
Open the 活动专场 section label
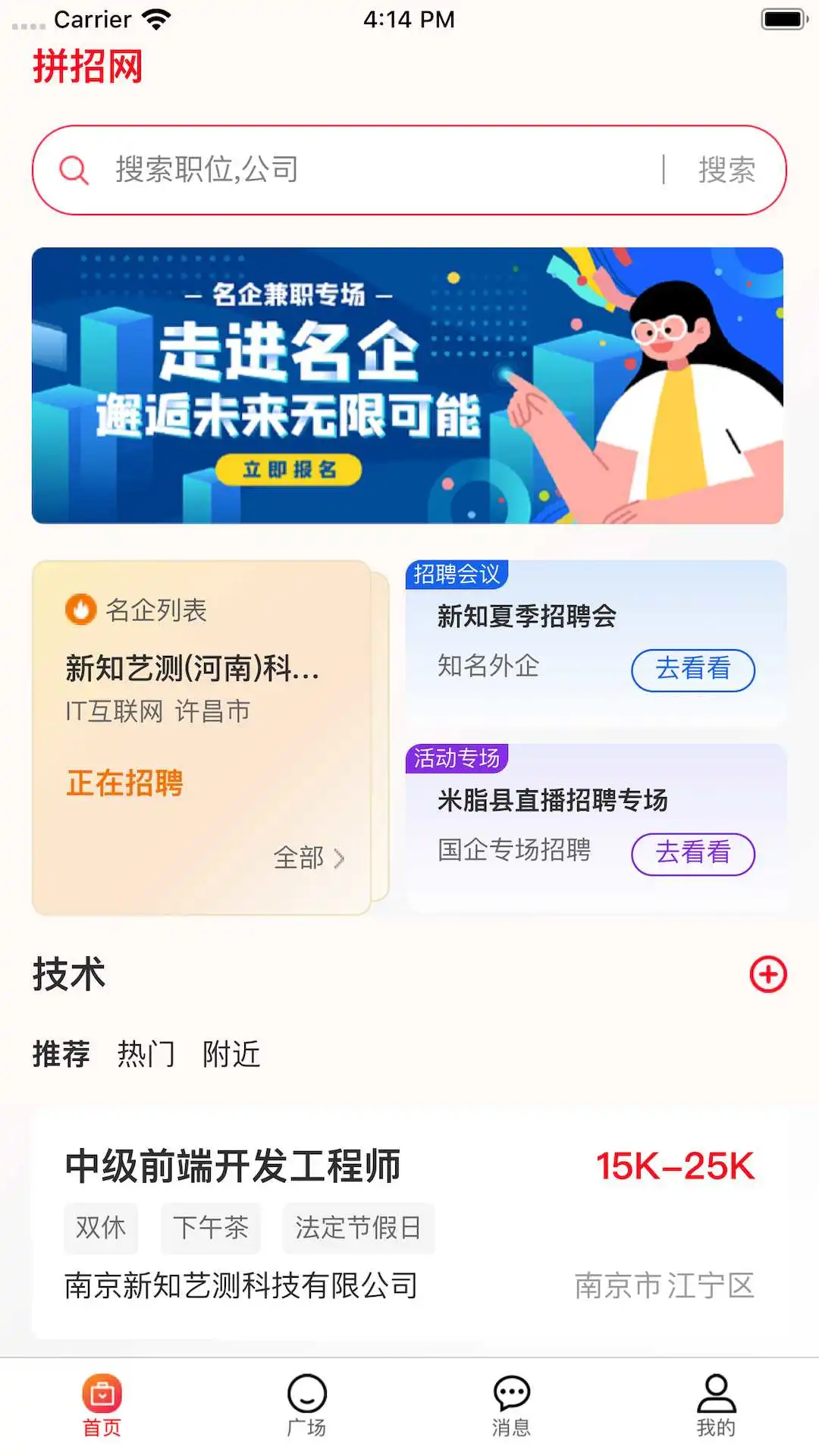click(x=456, y=758)
